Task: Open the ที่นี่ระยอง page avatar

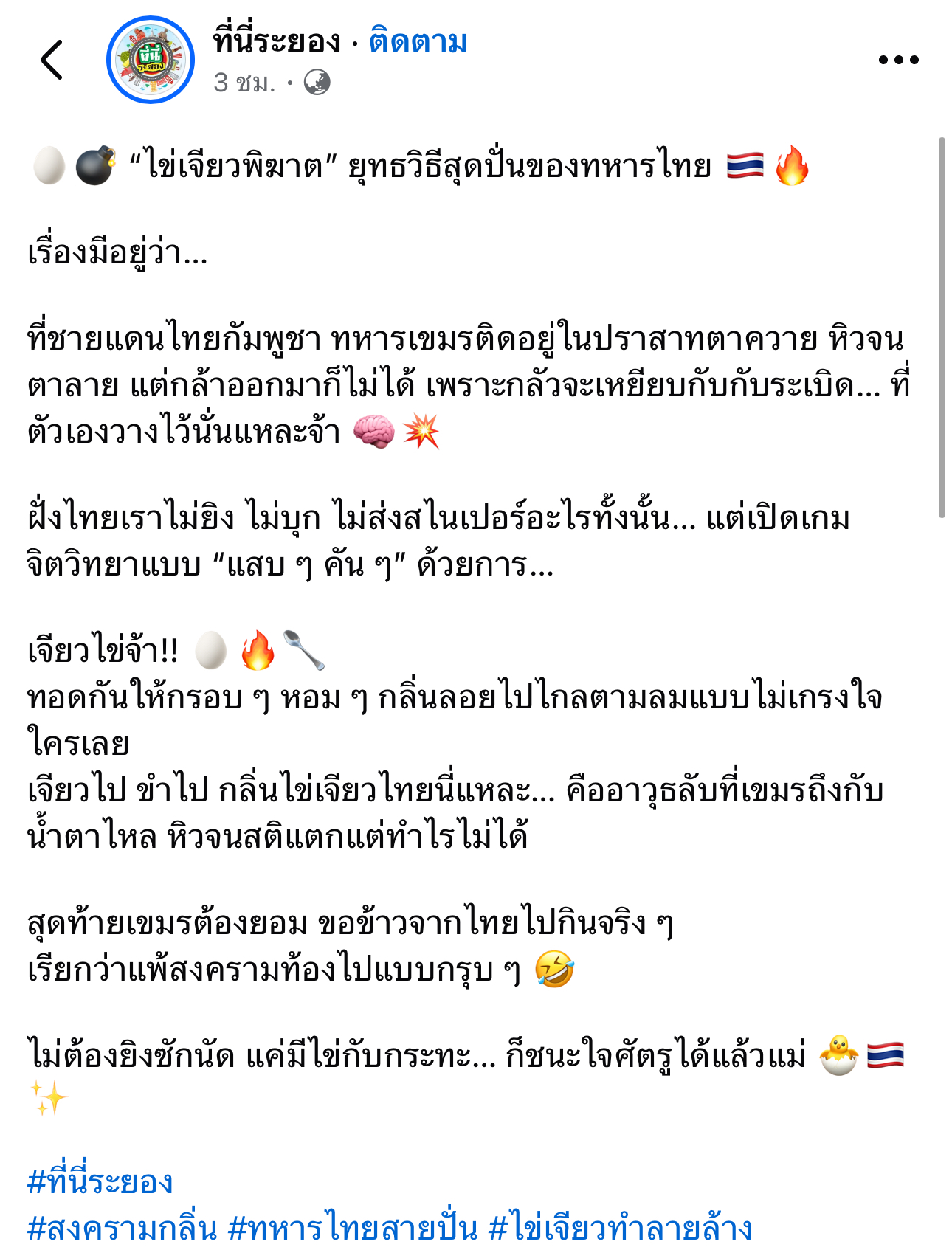Action: [151, 60]
